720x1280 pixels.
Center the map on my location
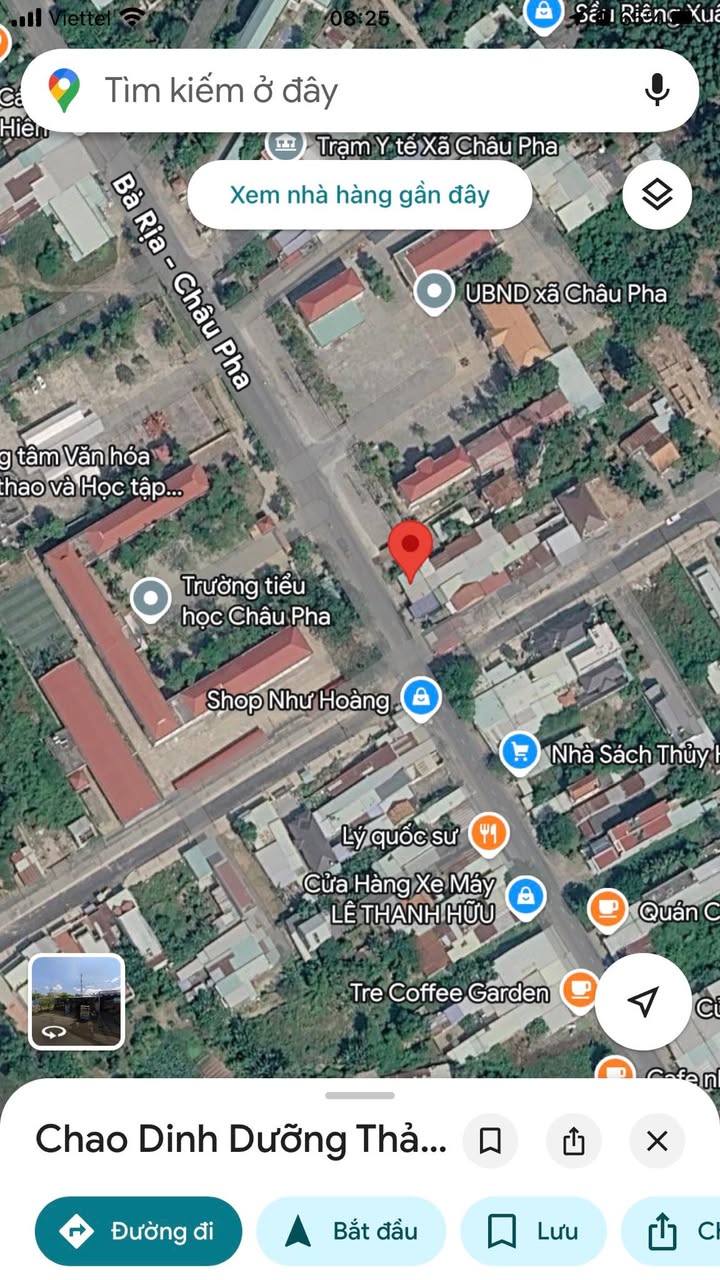[645, 1001]
